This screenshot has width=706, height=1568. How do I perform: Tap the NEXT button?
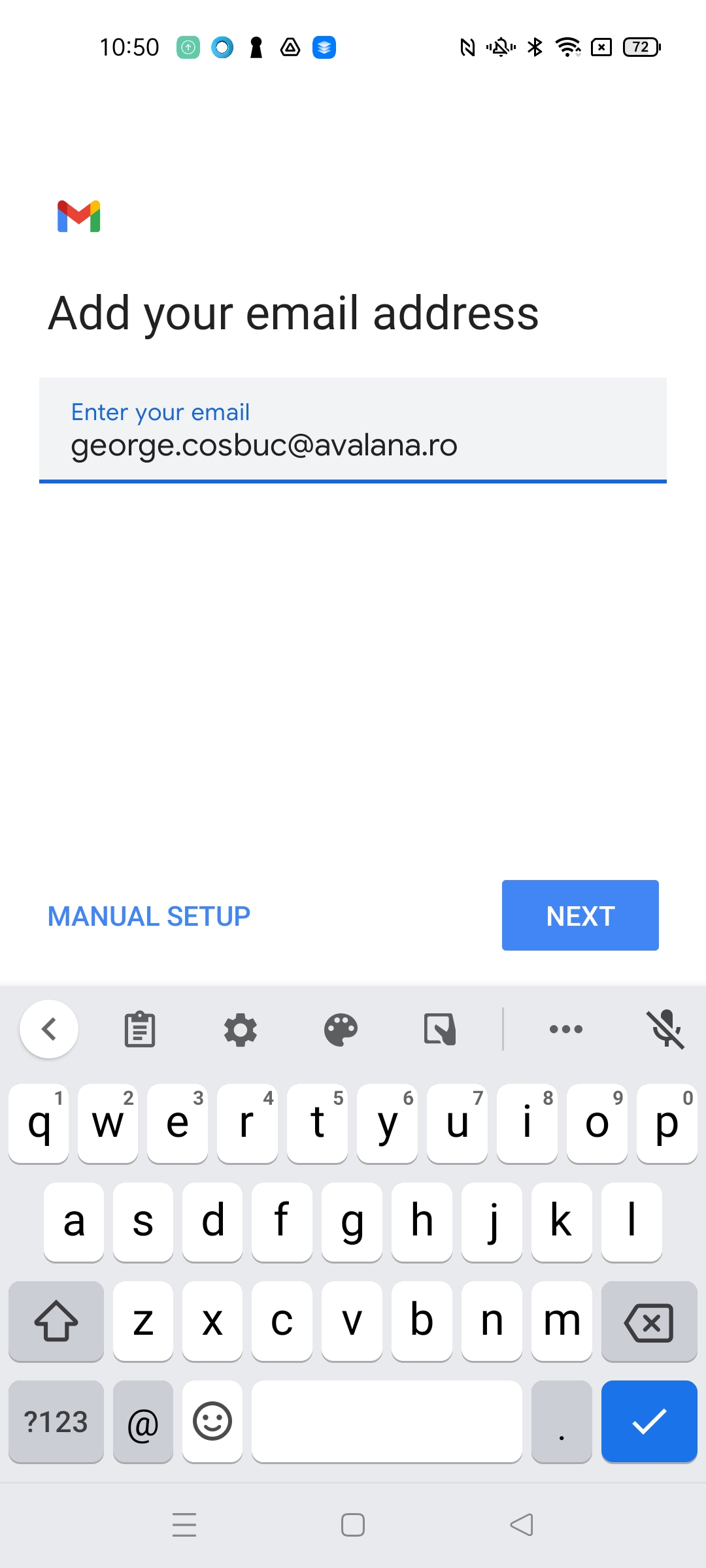580,915
